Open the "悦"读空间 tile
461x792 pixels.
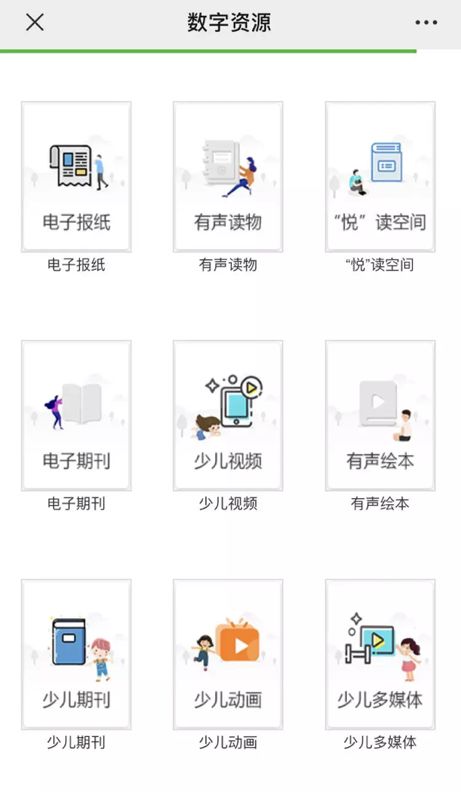(380, 177)
